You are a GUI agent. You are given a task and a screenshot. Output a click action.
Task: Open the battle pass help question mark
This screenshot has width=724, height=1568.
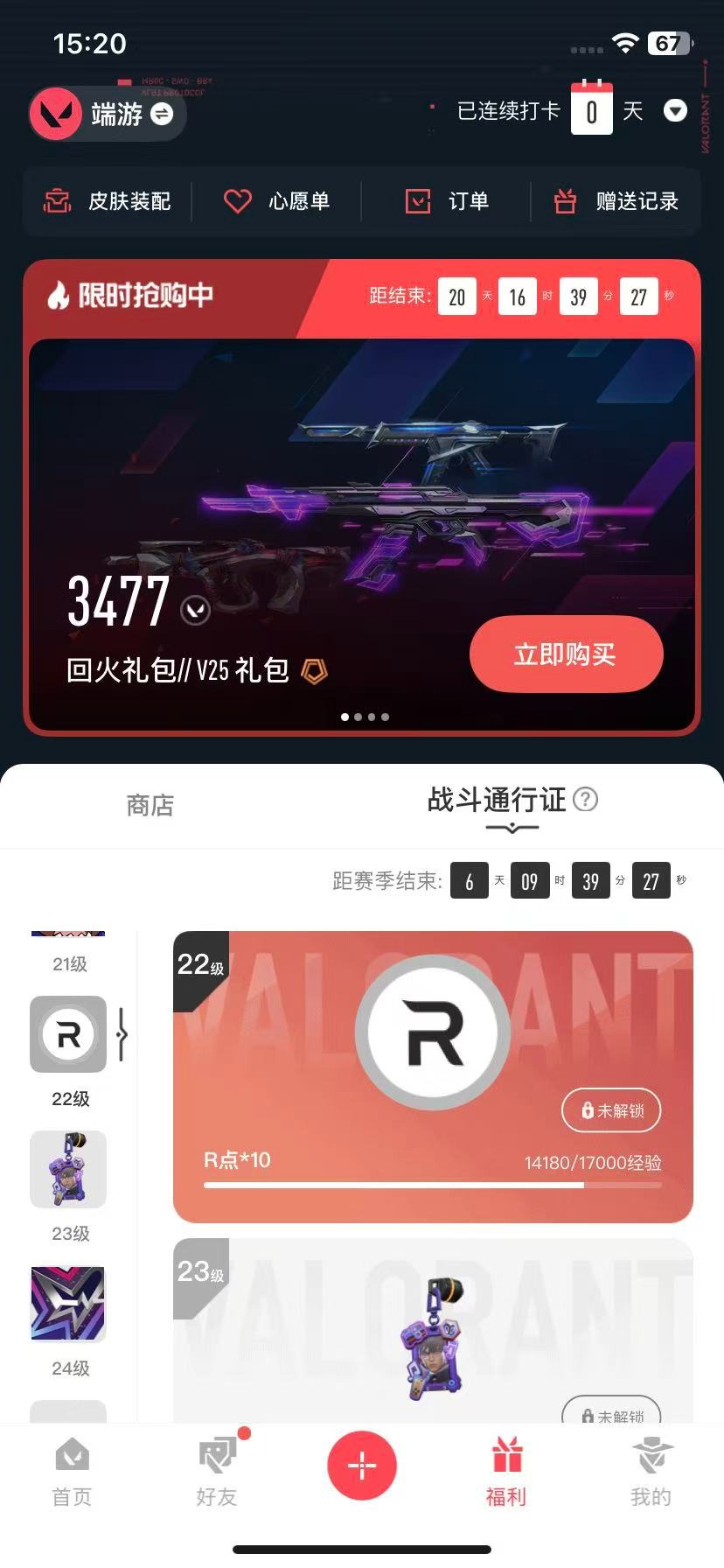[587, 800]
